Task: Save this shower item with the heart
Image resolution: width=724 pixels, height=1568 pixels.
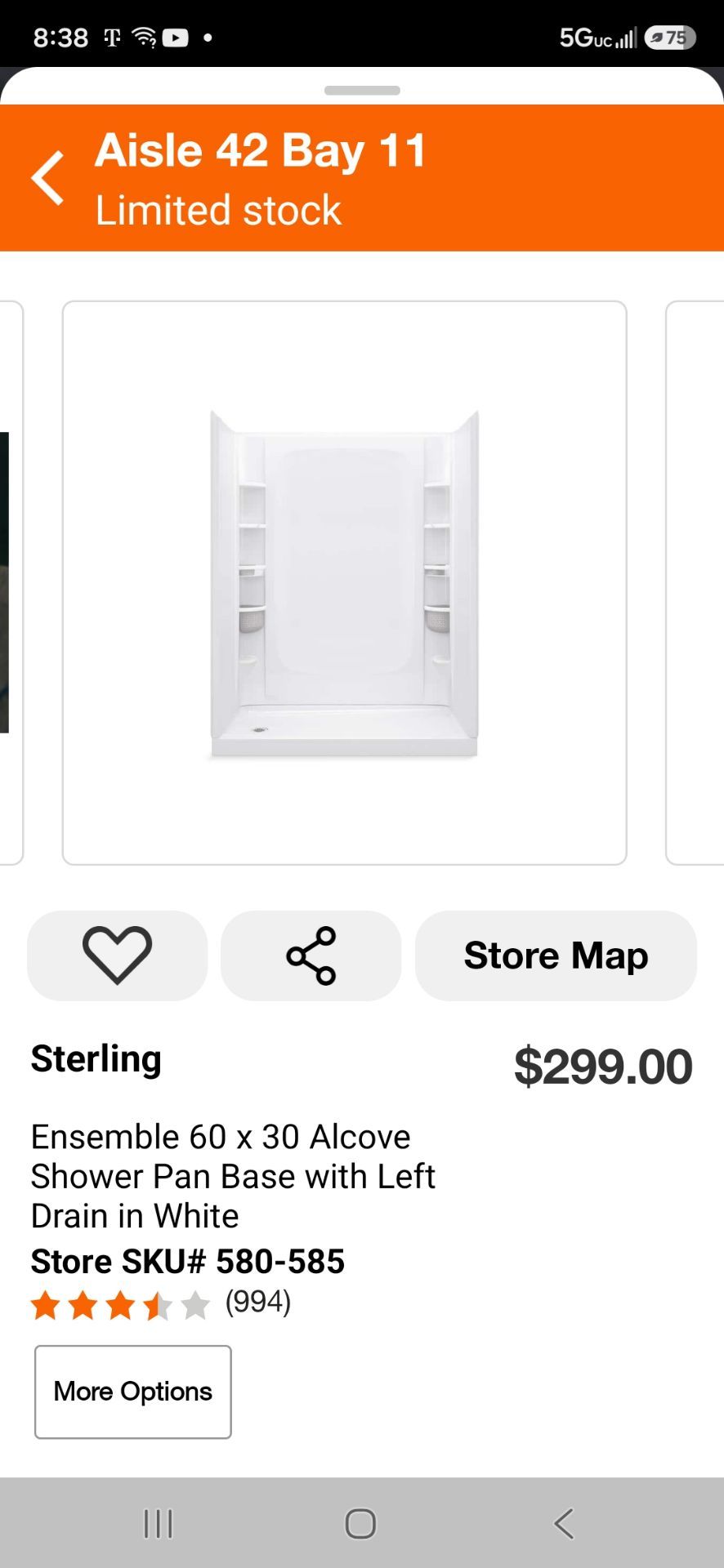Action: tap(117, 955)
